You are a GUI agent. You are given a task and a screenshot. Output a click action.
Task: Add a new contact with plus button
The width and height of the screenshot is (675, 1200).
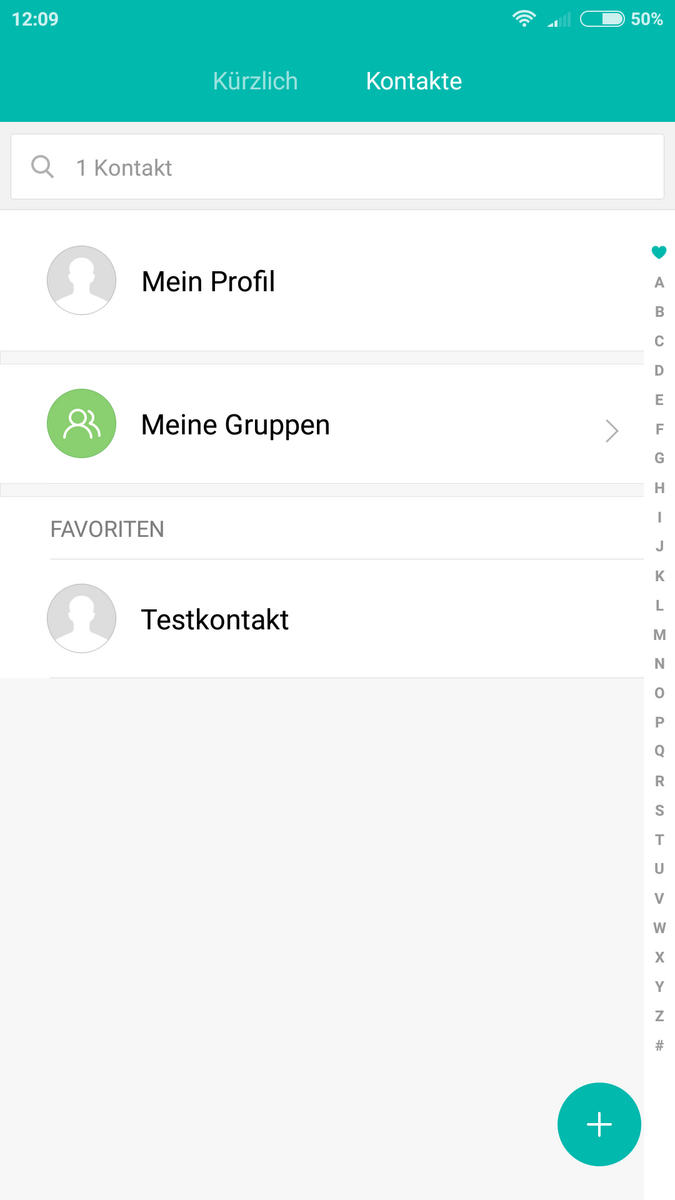(x=598, y=1124)
